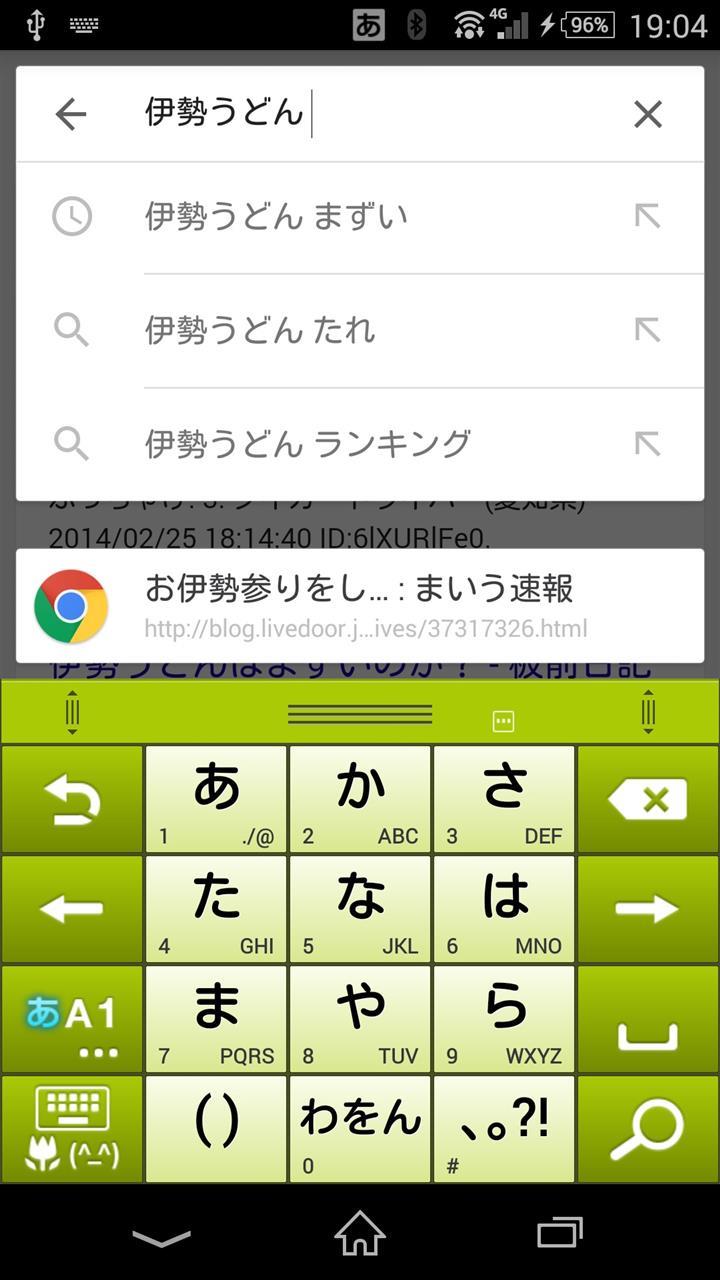Viewport: 720px width, 1280px height.
Task: Go to the home screen
Action: pyautogui.click(x=360, y=1233)
